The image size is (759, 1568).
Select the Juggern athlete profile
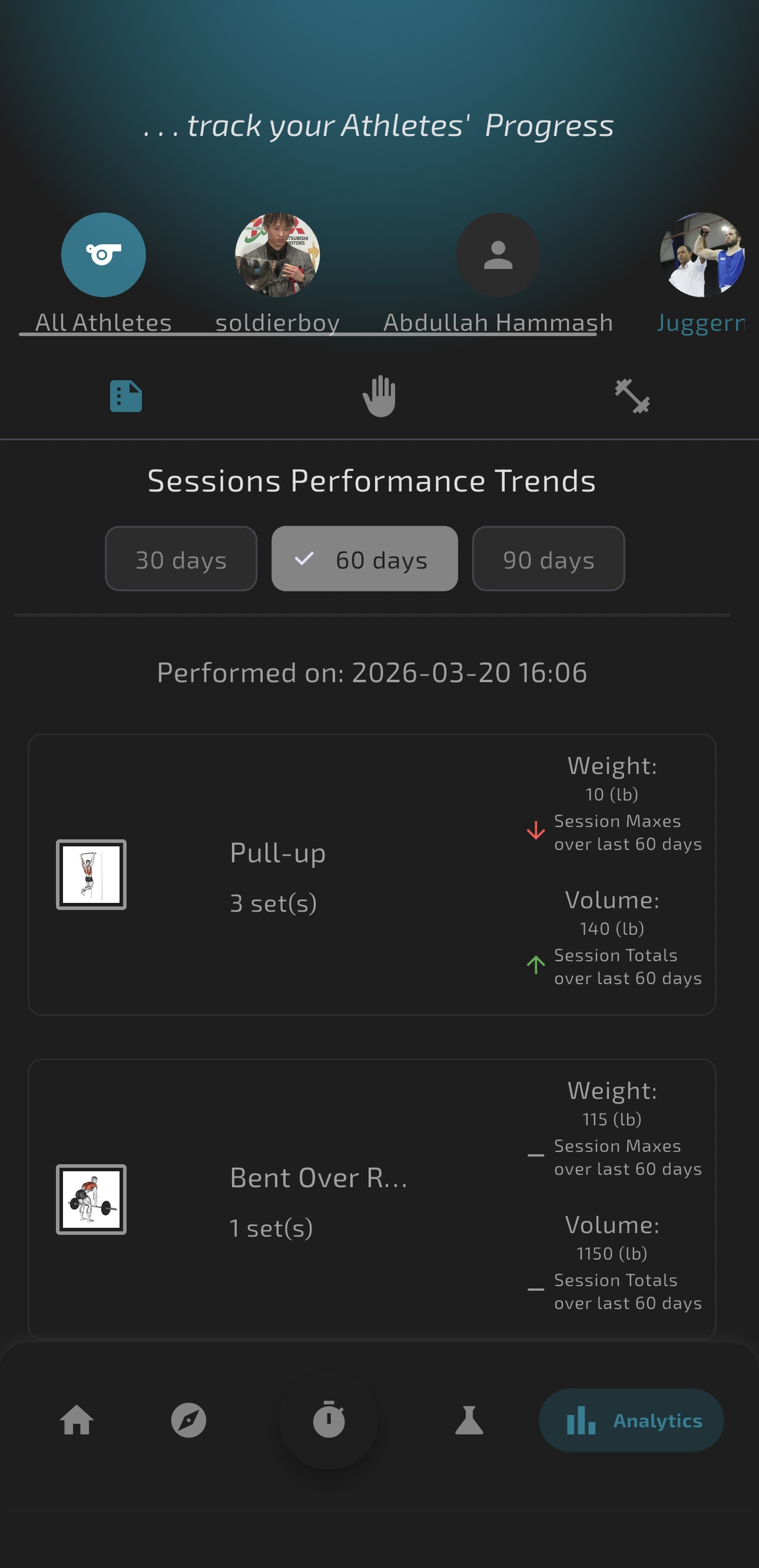(702, 255)
